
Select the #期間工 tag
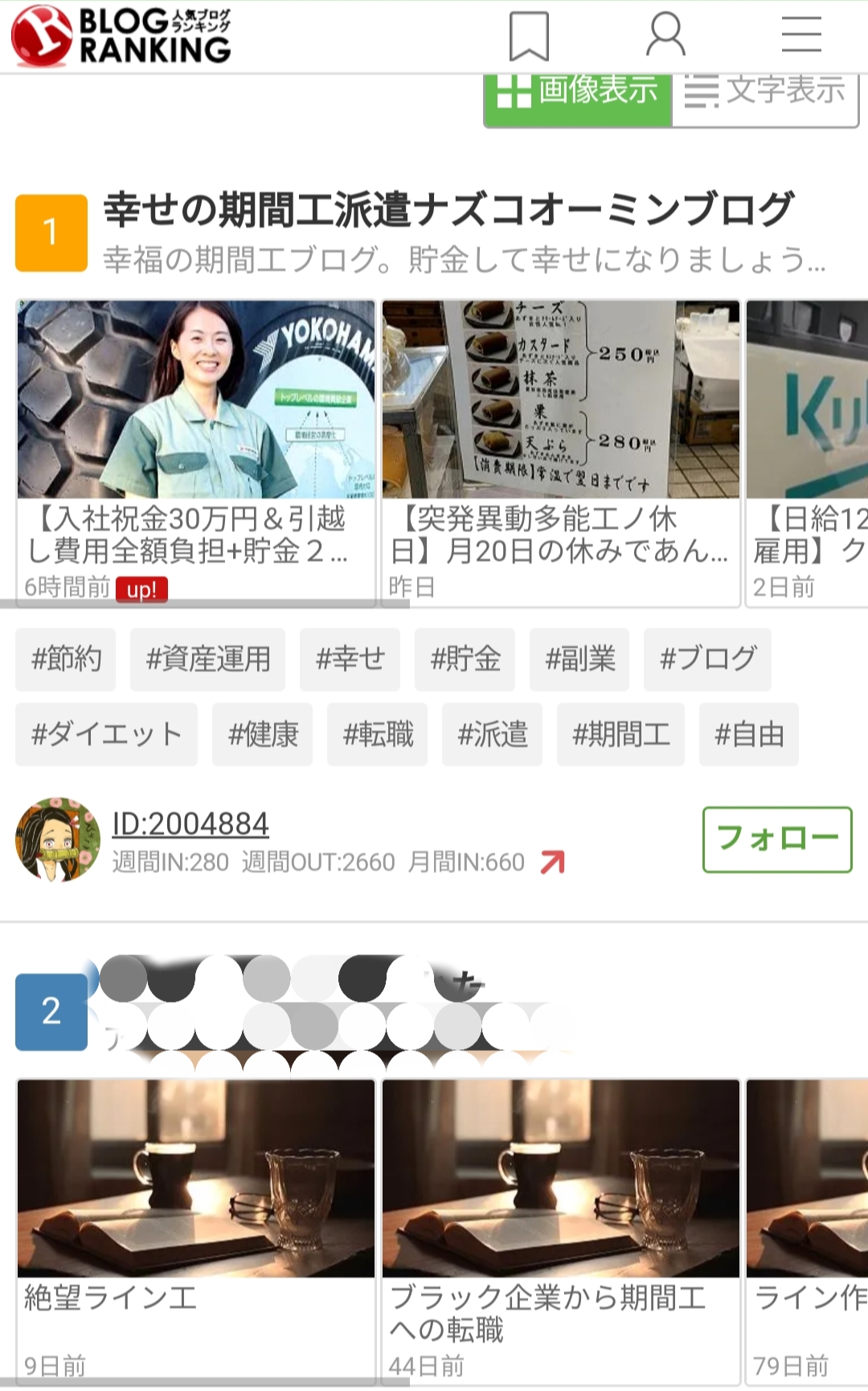coord(620,734)
